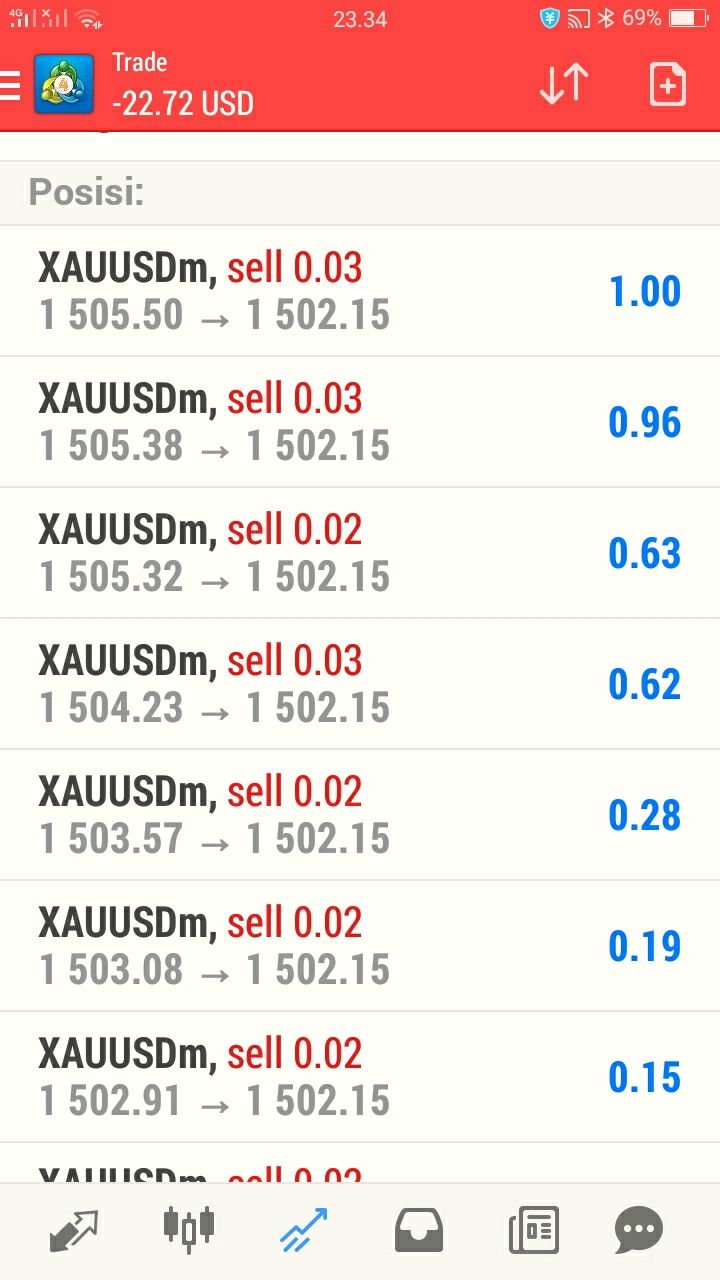Open the History inbox tab
The height and width of the screenshot is (1280, 720).
[x=418, y=1230]
